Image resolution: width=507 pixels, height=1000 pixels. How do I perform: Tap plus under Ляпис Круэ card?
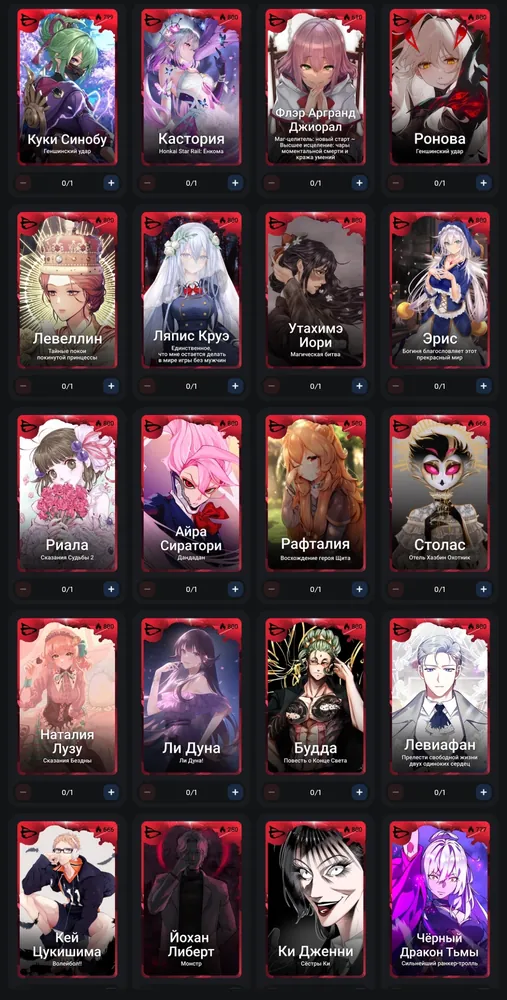[235, 386]
